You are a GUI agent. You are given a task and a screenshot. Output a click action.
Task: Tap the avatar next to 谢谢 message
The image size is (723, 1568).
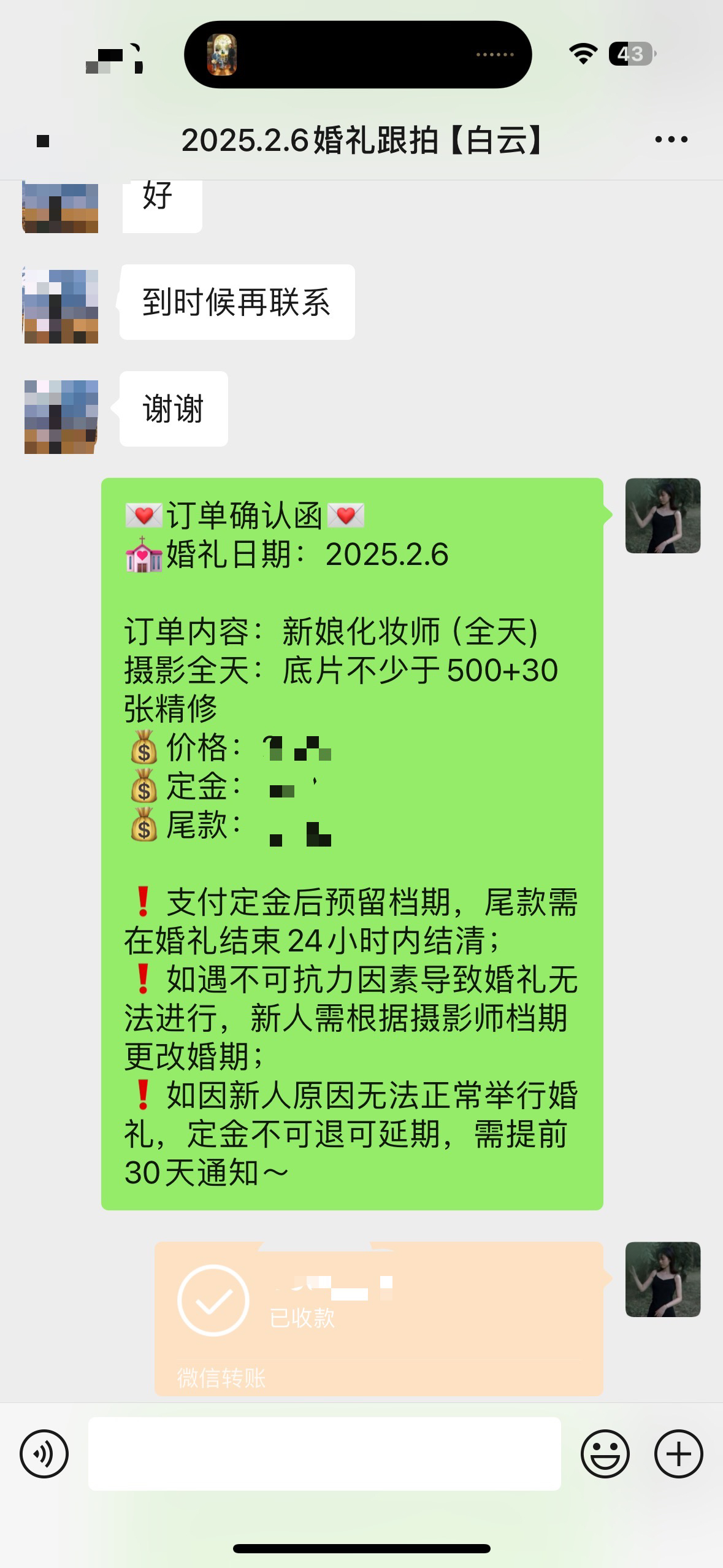point(61,417)
